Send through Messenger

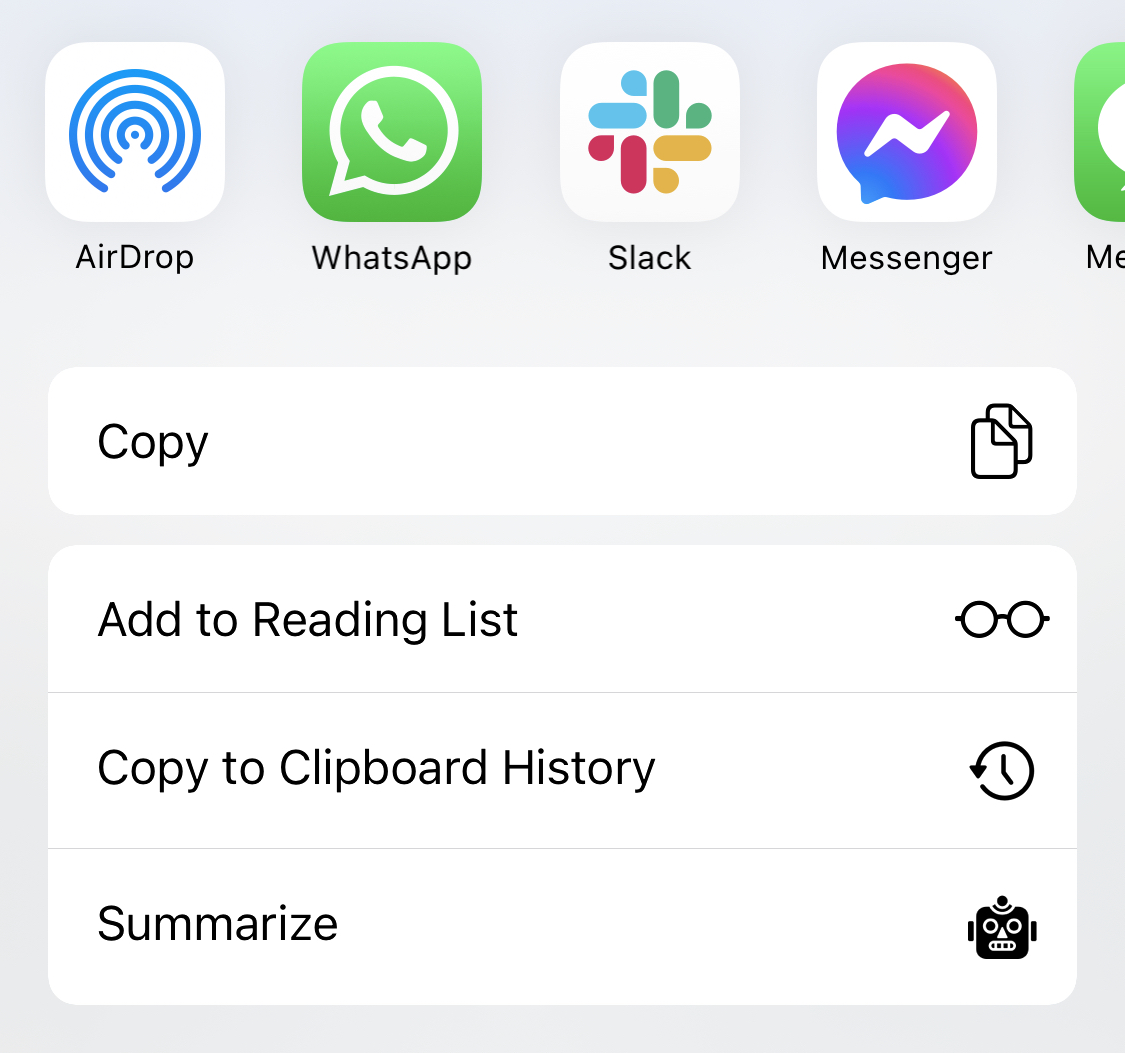tap(907, 133)
